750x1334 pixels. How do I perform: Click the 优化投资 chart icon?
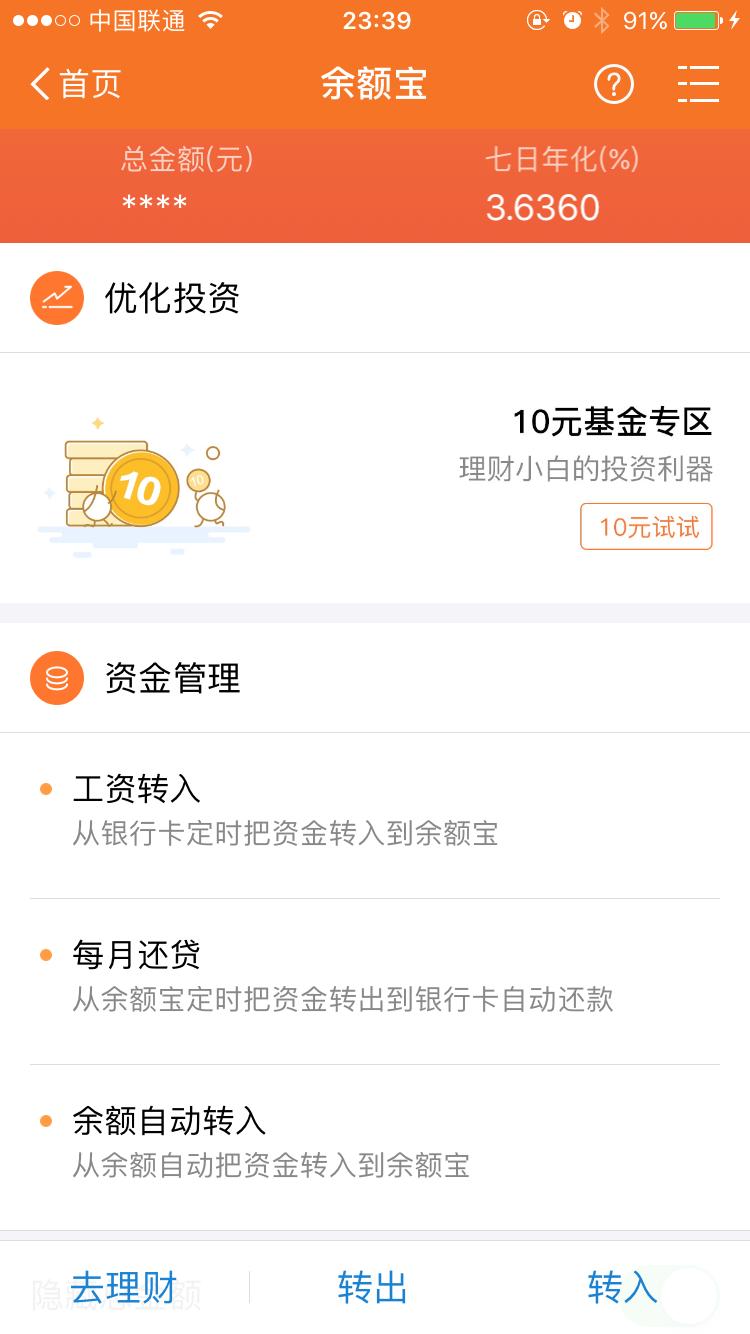click(56, 298)
